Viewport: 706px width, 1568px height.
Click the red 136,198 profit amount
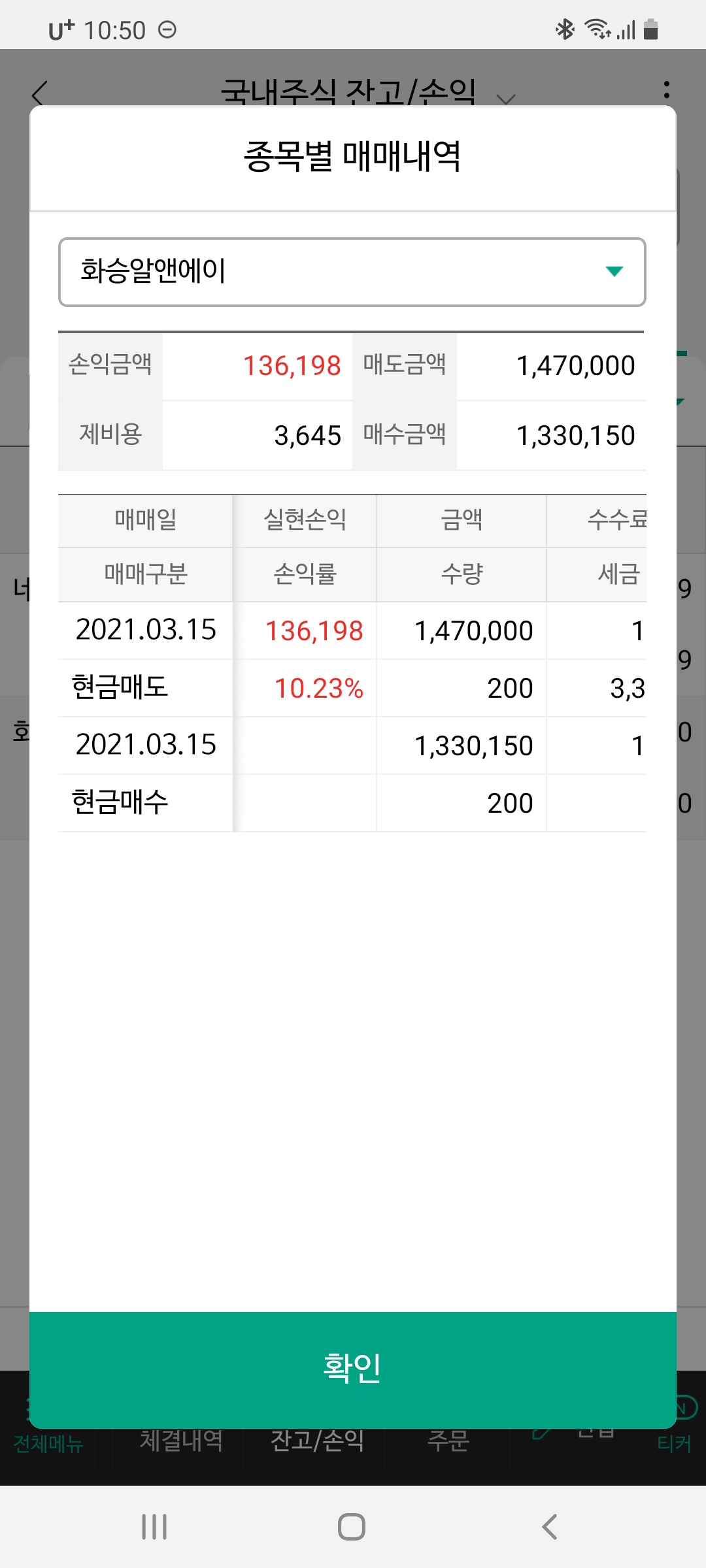point(292,366)
